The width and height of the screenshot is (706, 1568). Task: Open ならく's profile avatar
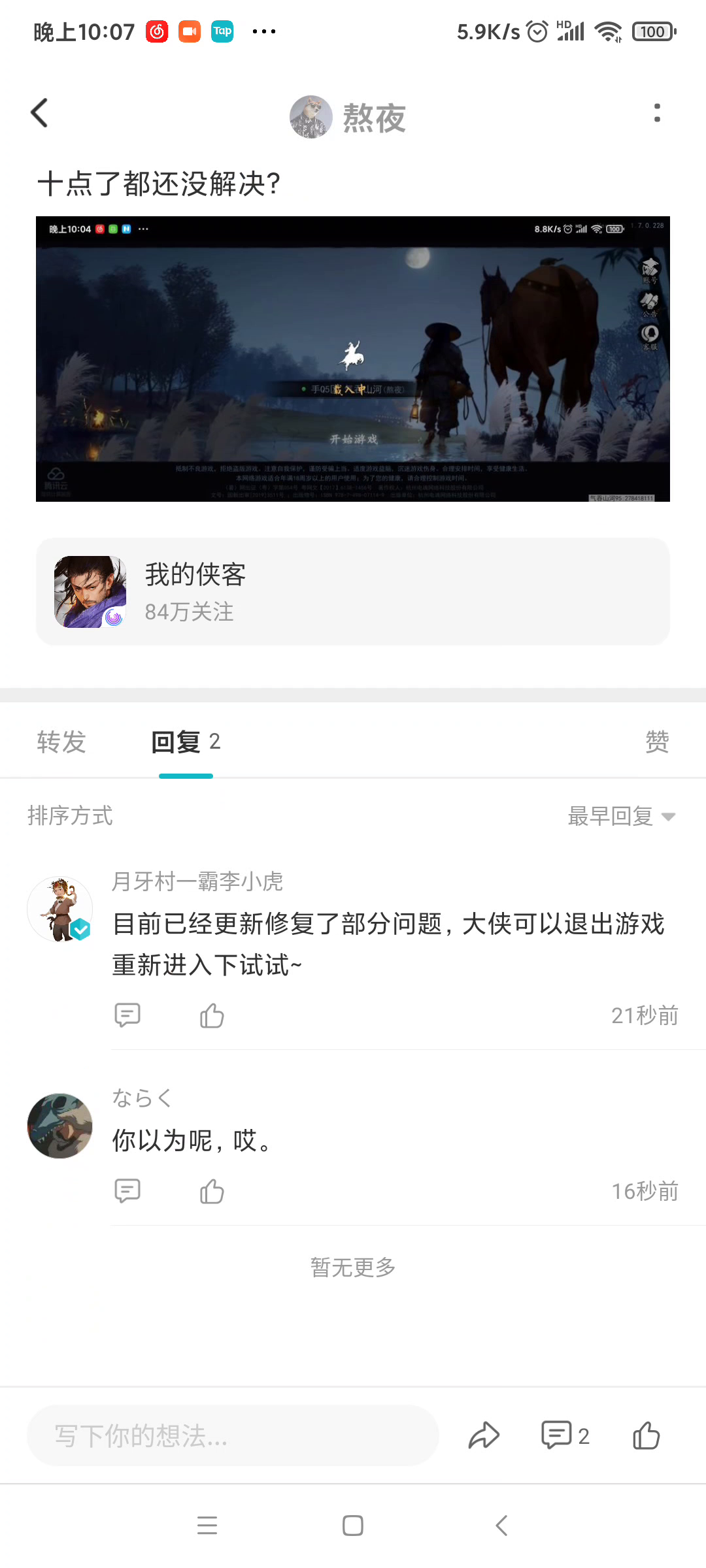pos(60,1126)
